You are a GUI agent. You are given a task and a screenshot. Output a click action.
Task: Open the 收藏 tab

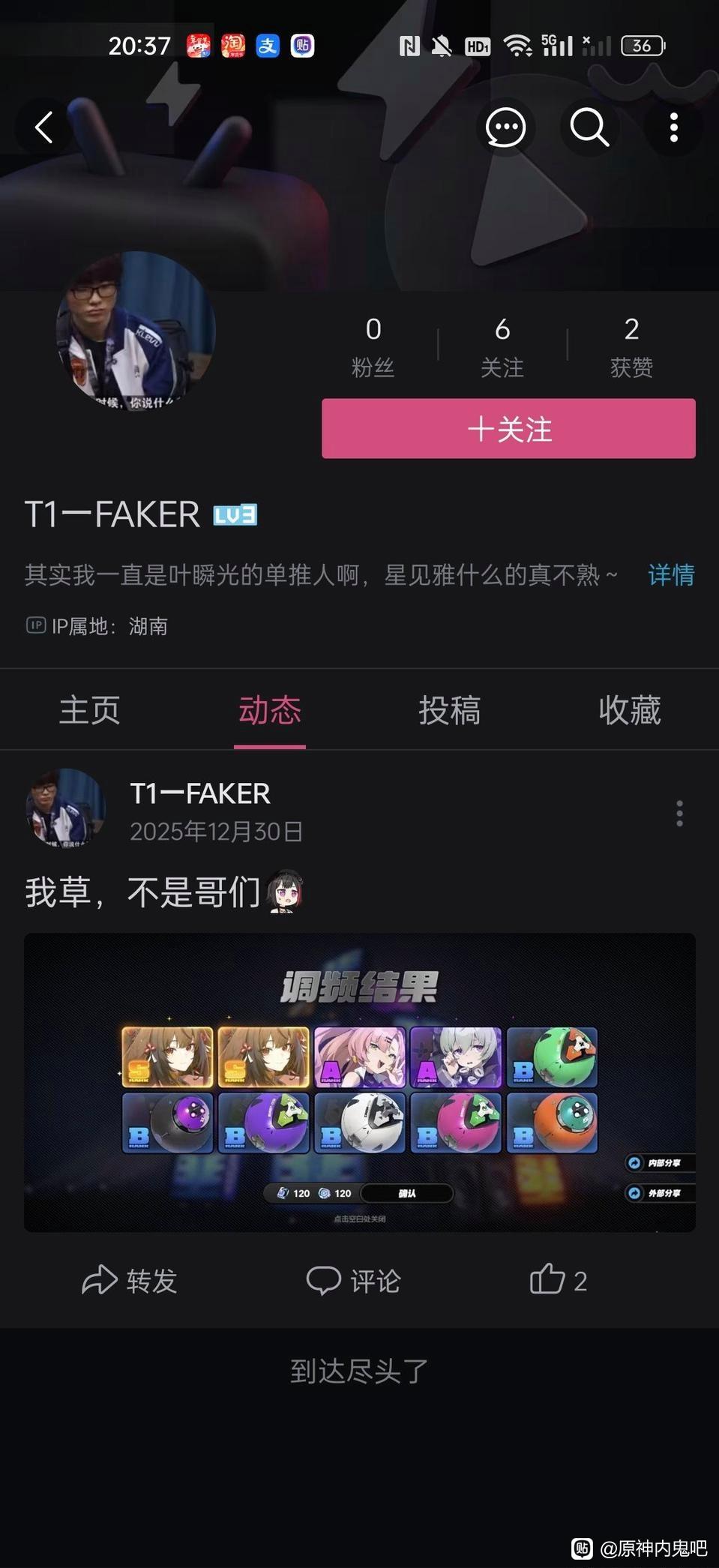point(629,710)
